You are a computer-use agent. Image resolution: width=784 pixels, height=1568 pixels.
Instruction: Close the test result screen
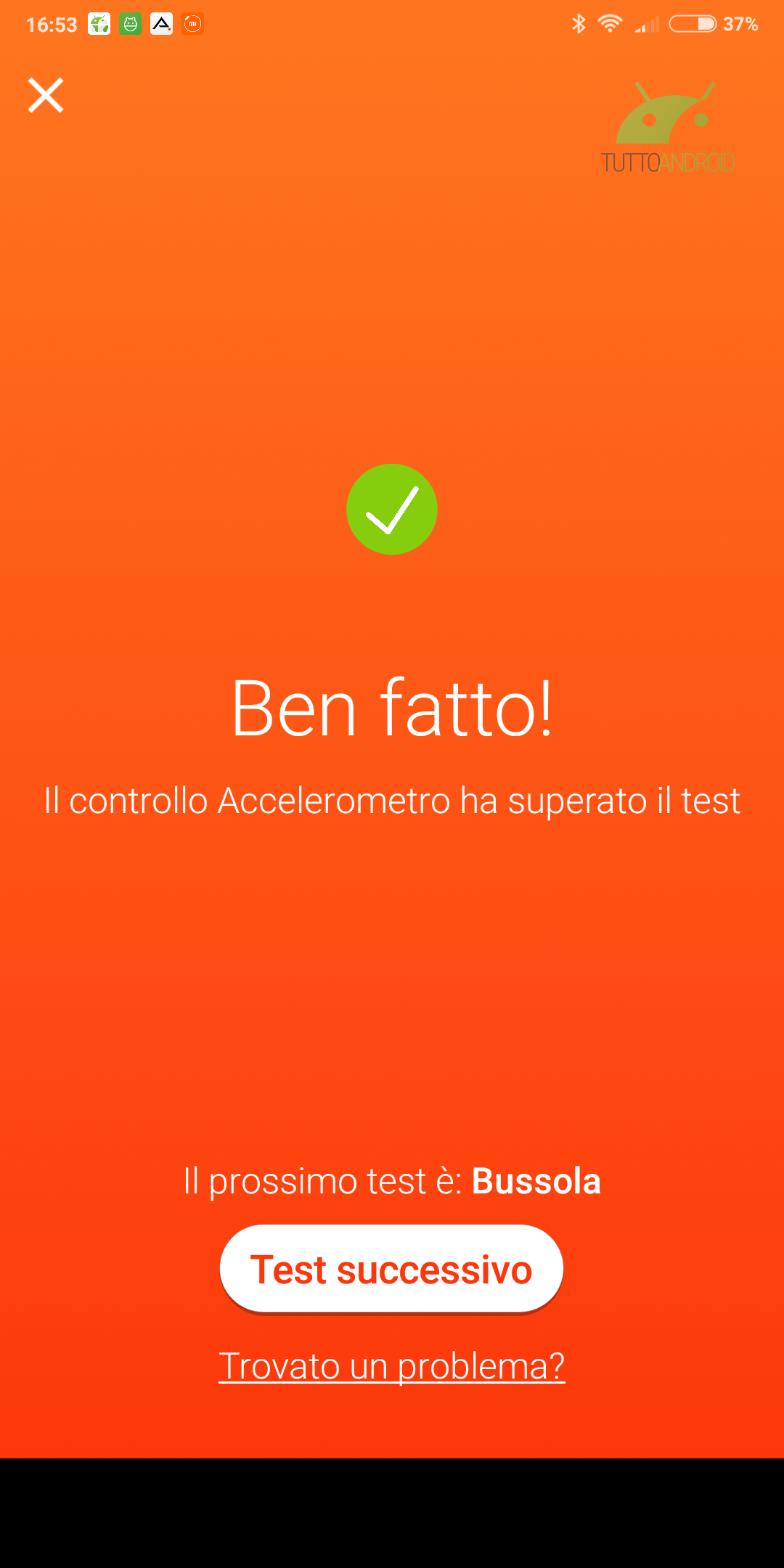coord(46,95)
